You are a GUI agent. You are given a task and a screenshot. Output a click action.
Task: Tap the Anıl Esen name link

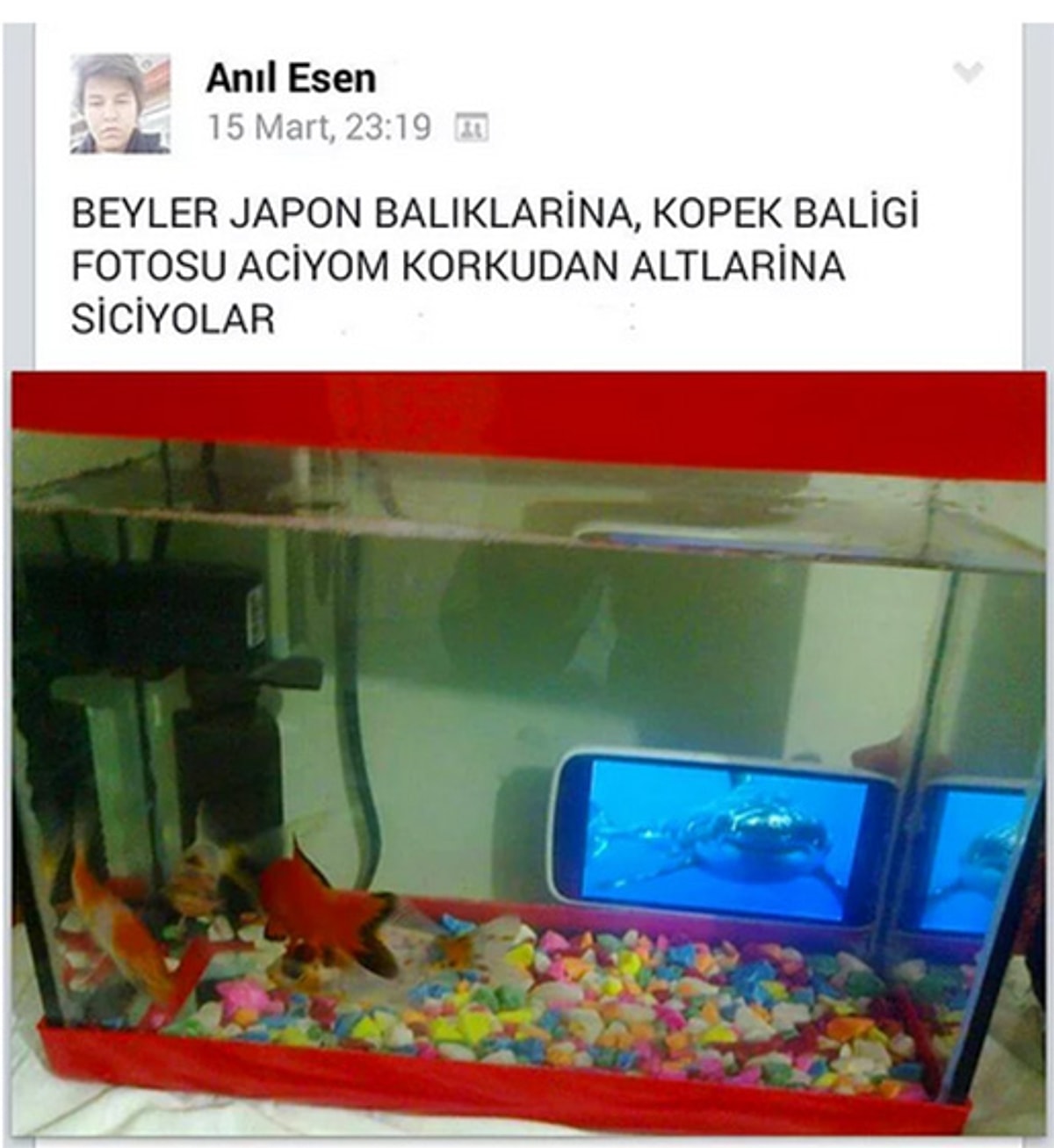(x=291, y=79)
